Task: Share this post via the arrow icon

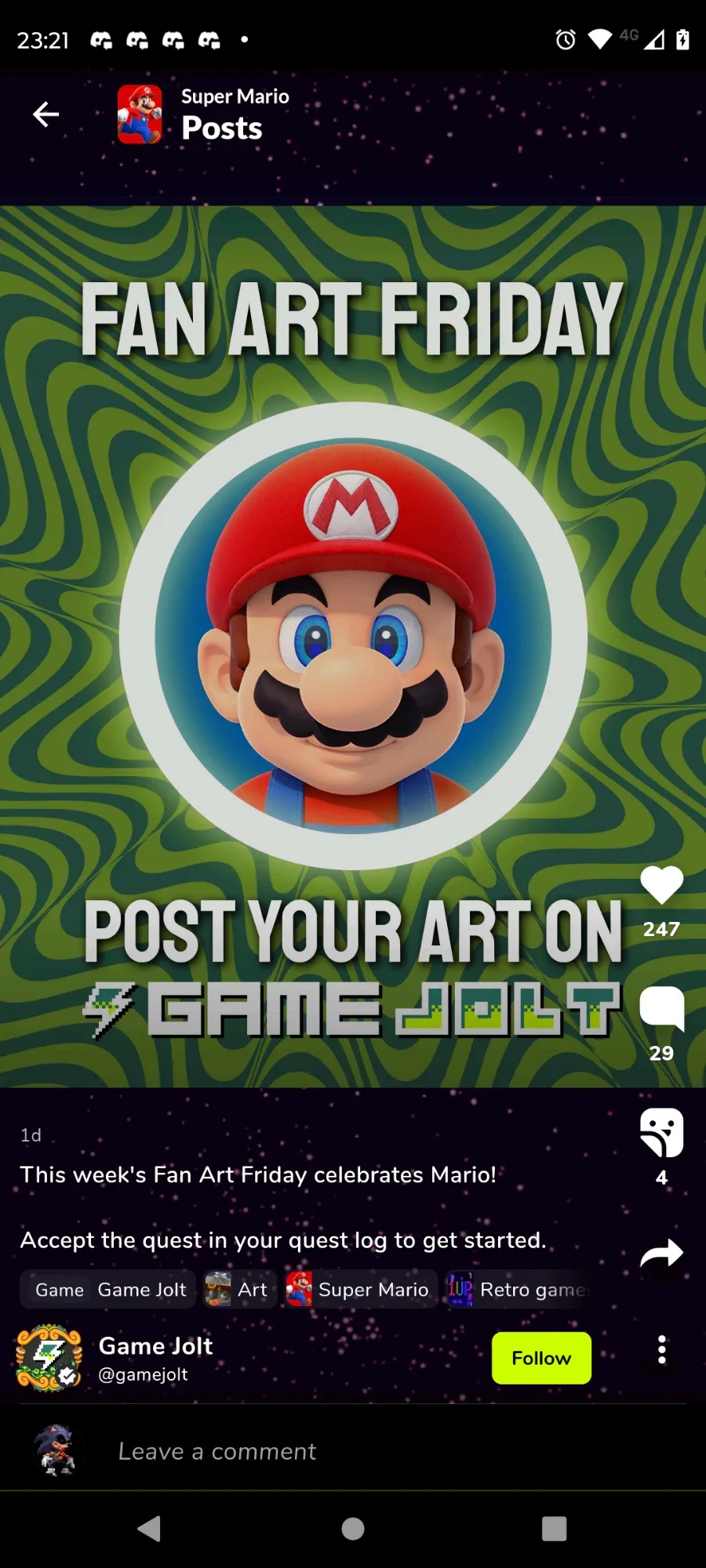Action: (x=661, y=1254)
